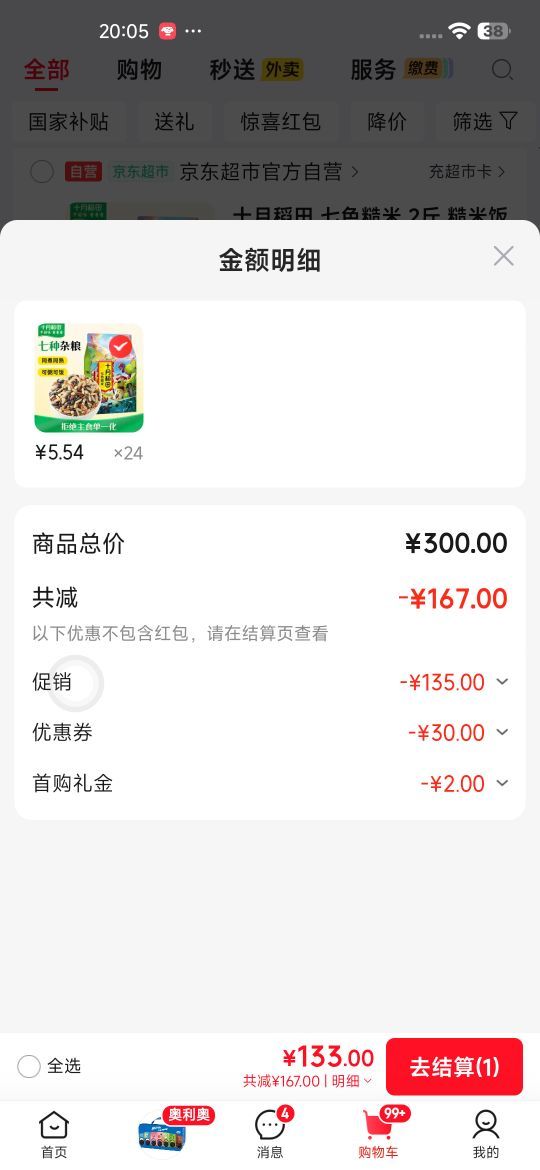Close the 金额明细 sheet

point(503,256)
